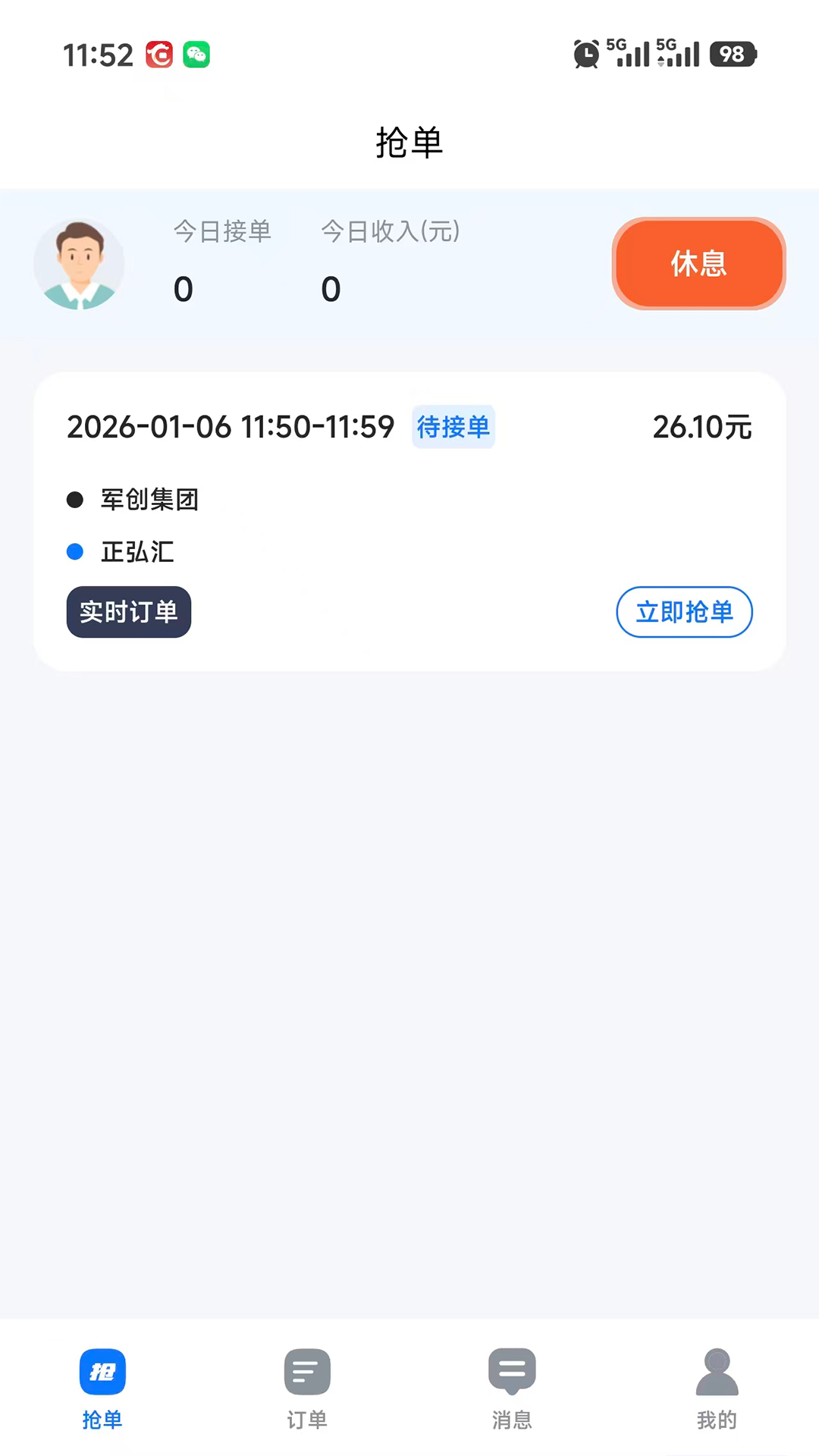Tap the battery indicator showing 98

tap(732, 54)
